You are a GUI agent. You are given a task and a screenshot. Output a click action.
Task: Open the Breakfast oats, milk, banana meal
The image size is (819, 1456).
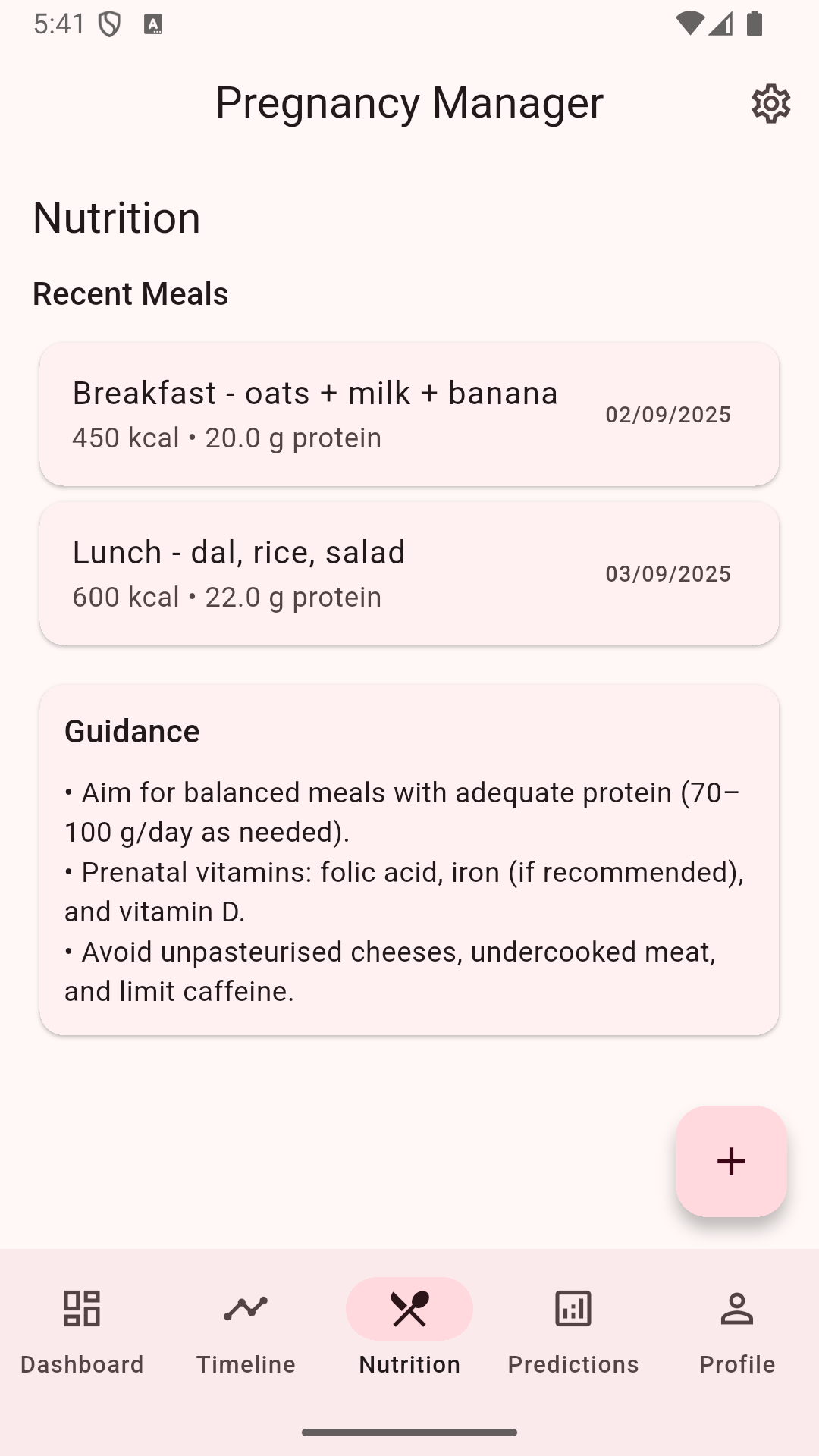click(409, 414)
